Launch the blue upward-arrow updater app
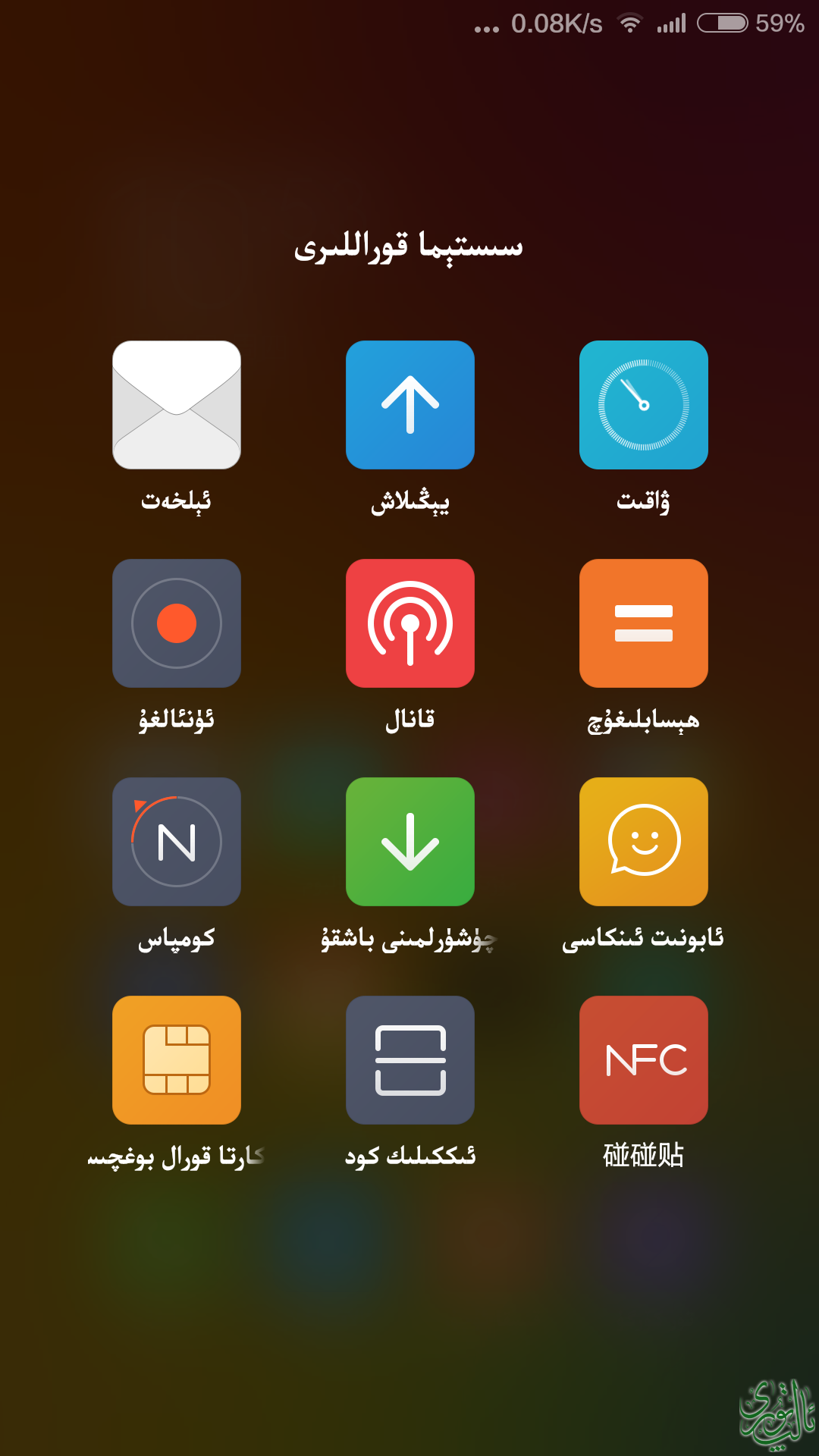The height and width of the screenshot is (1456, 819). point(410,405)
